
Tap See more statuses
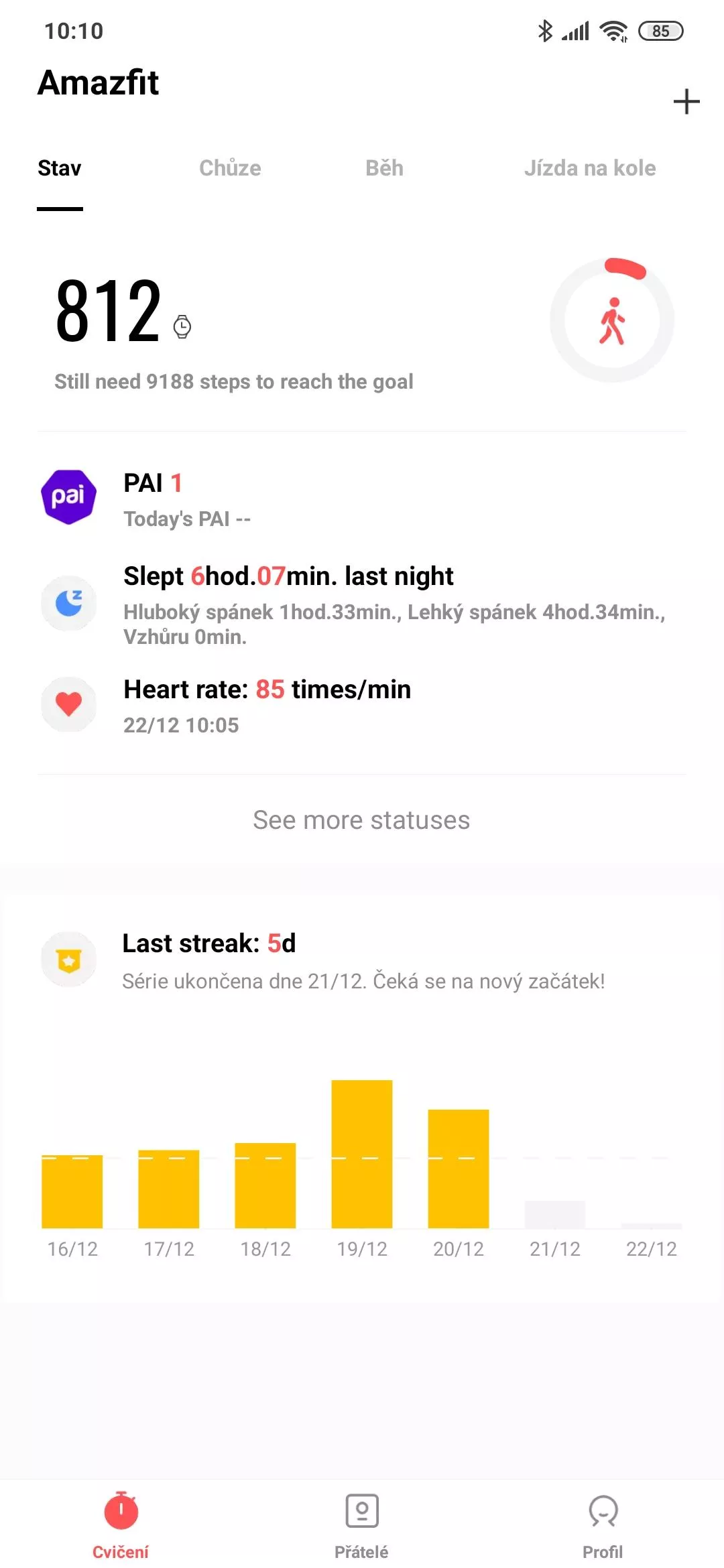coord(361,820)
